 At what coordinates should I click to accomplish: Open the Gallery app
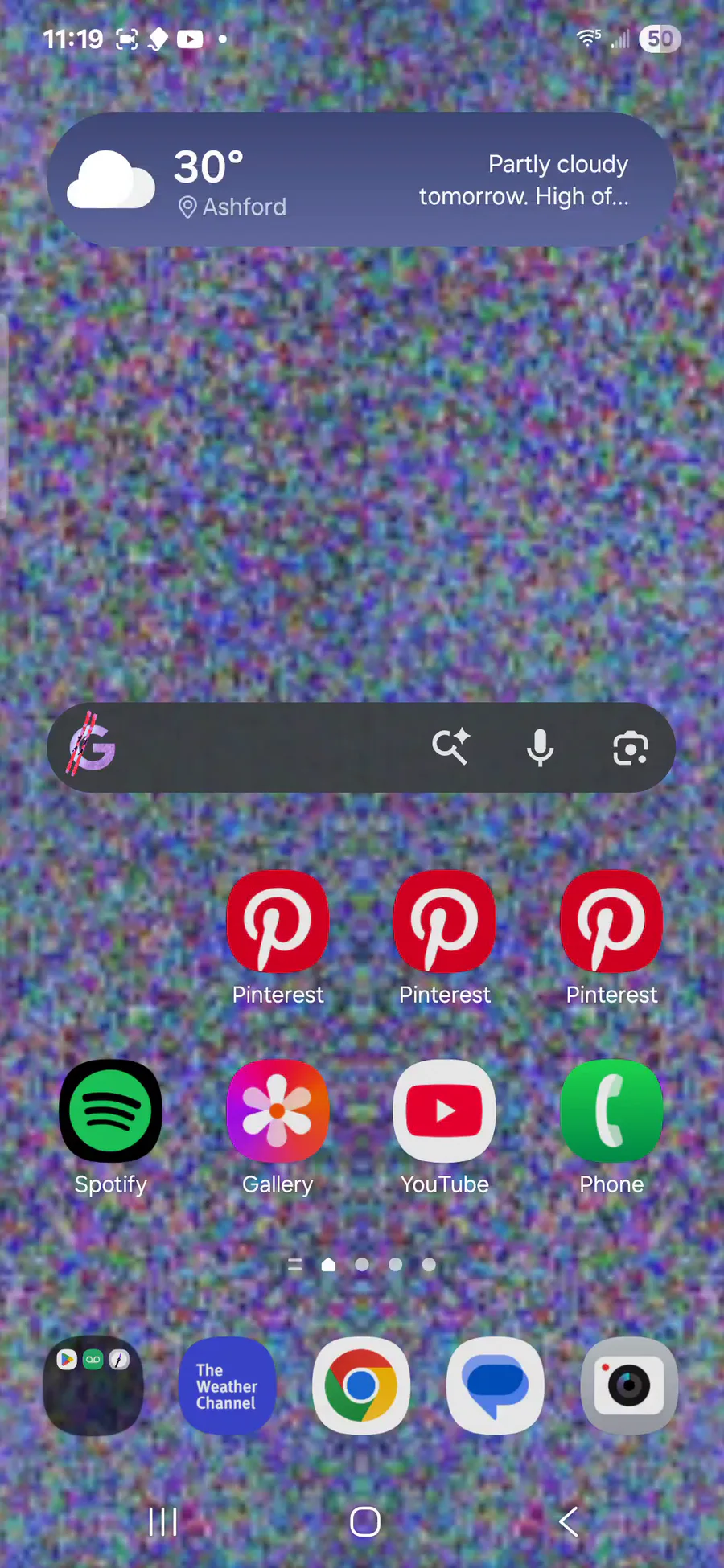pyautogui.click(x=278, y=1111)
